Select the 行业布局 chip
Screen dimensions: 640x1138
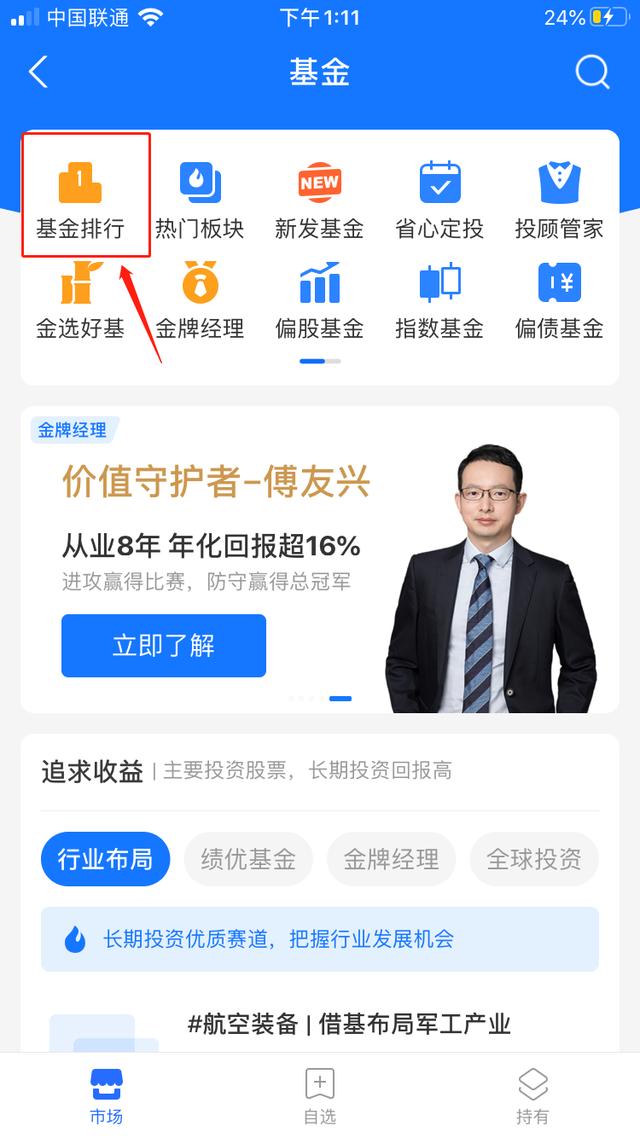point(105,859)
